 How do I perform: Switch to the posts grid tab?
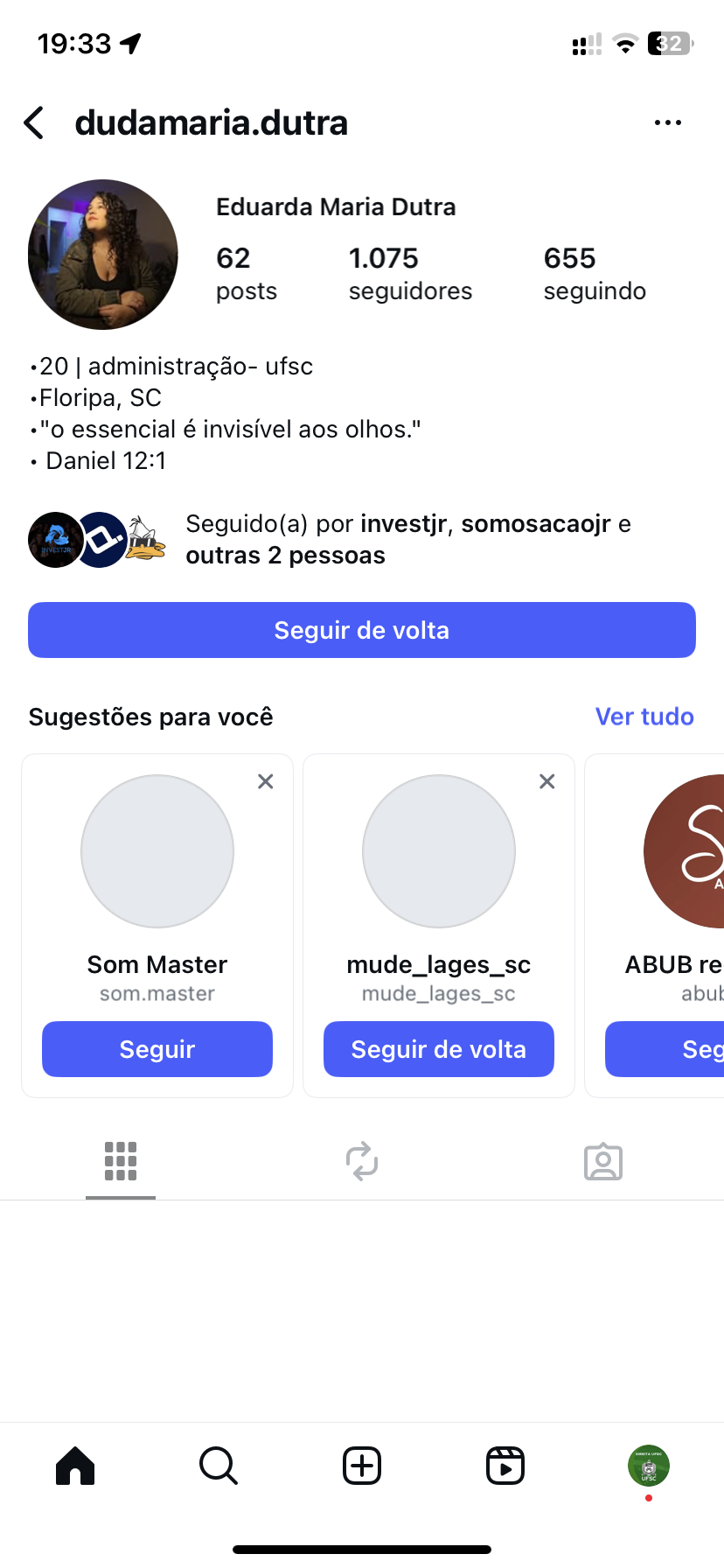tap(121, 1161)
